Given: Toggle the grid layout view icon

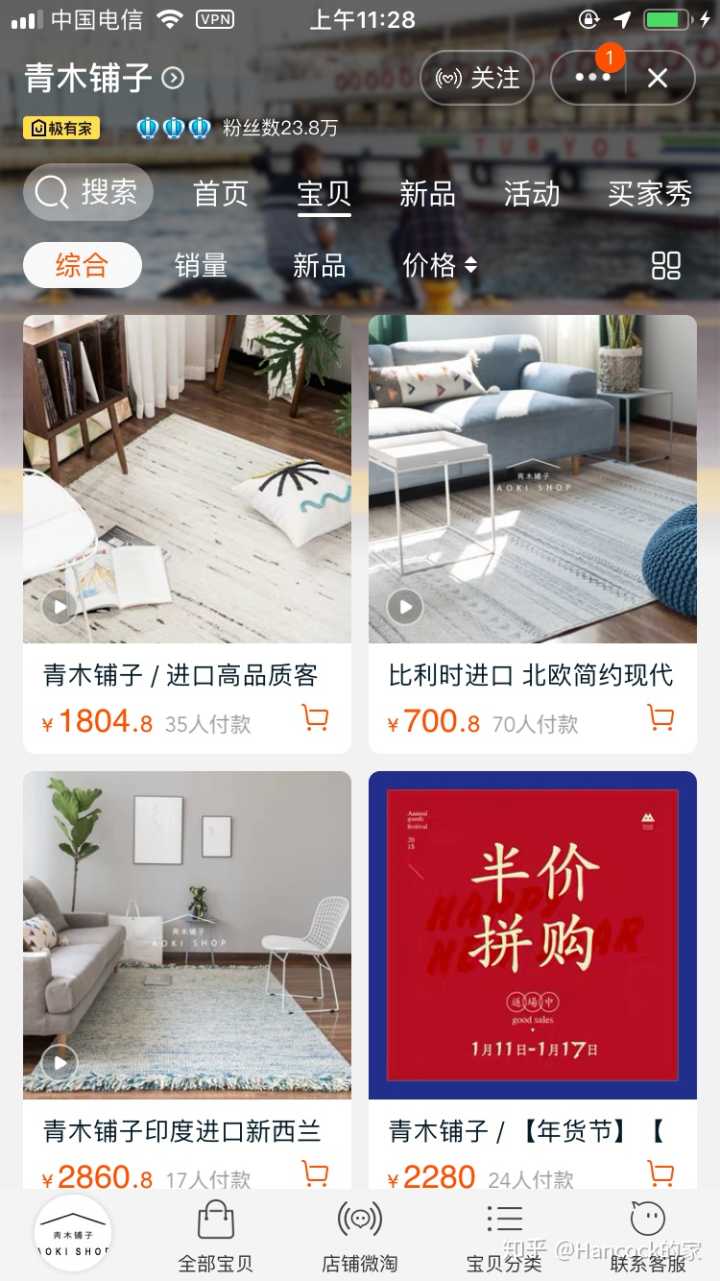Looking at the screenshot, I should (666, 265).
